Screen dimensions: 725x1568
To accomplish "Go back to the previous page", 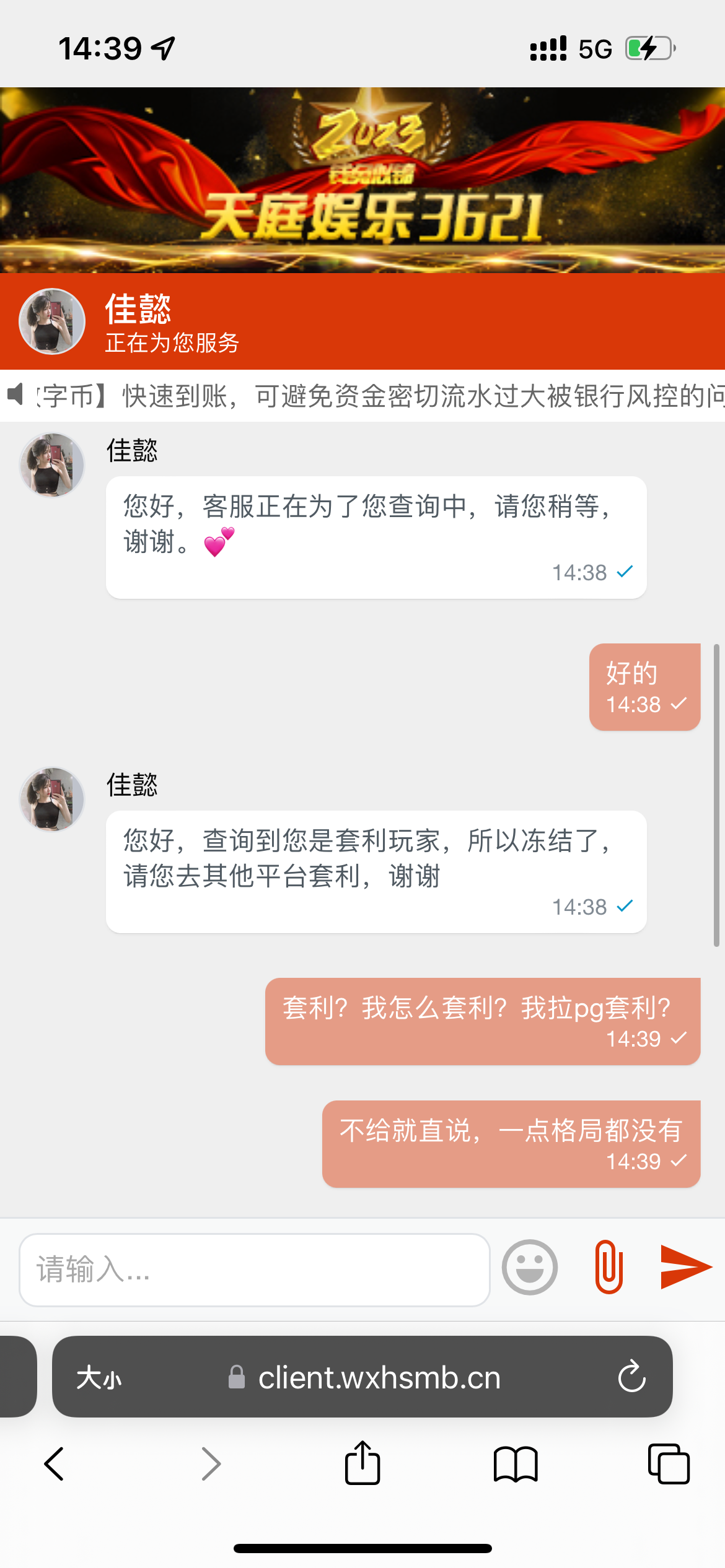I will pos(55,1464).
